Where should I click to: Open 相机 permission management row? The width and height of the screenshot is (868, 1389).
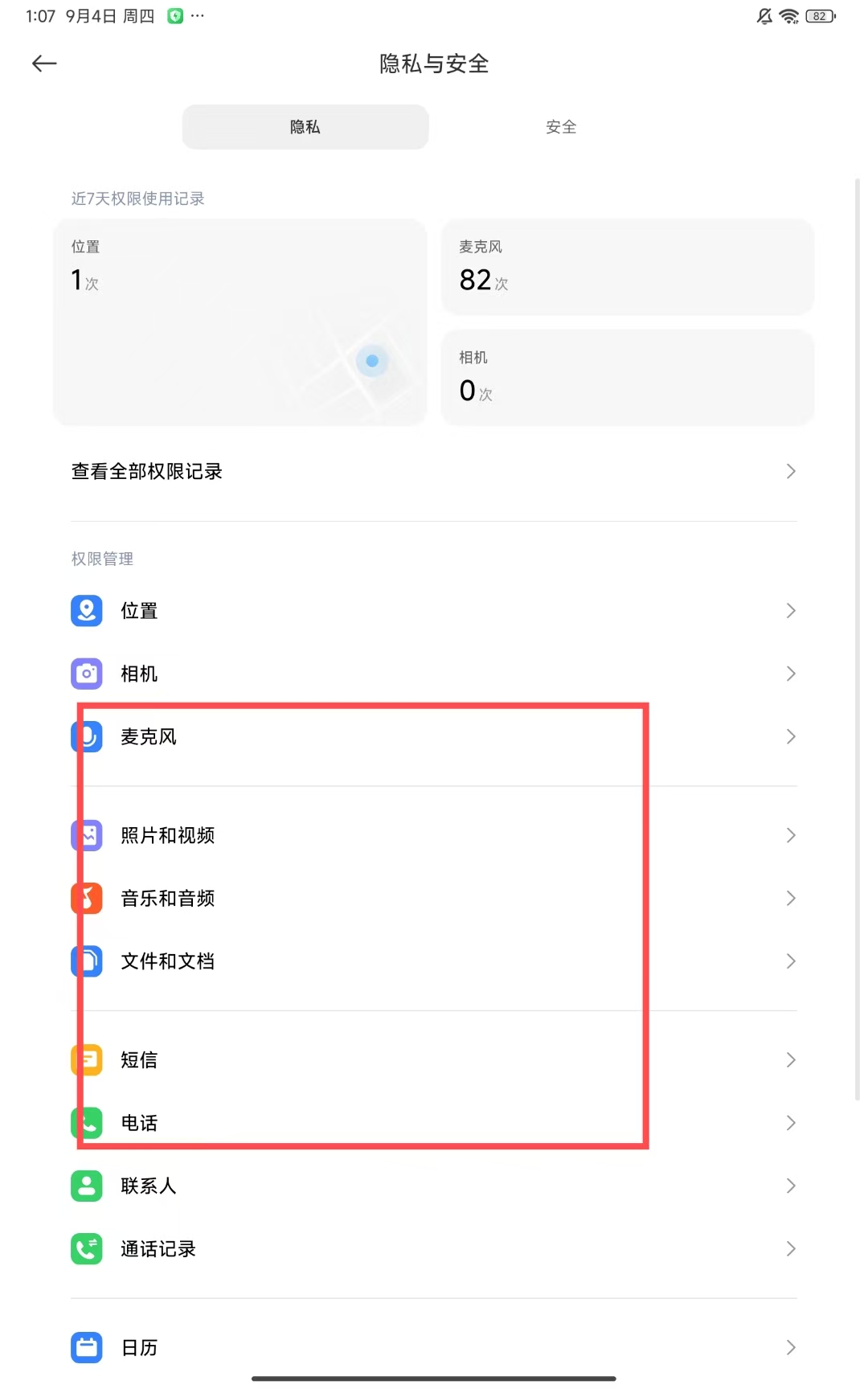(434, 674)
